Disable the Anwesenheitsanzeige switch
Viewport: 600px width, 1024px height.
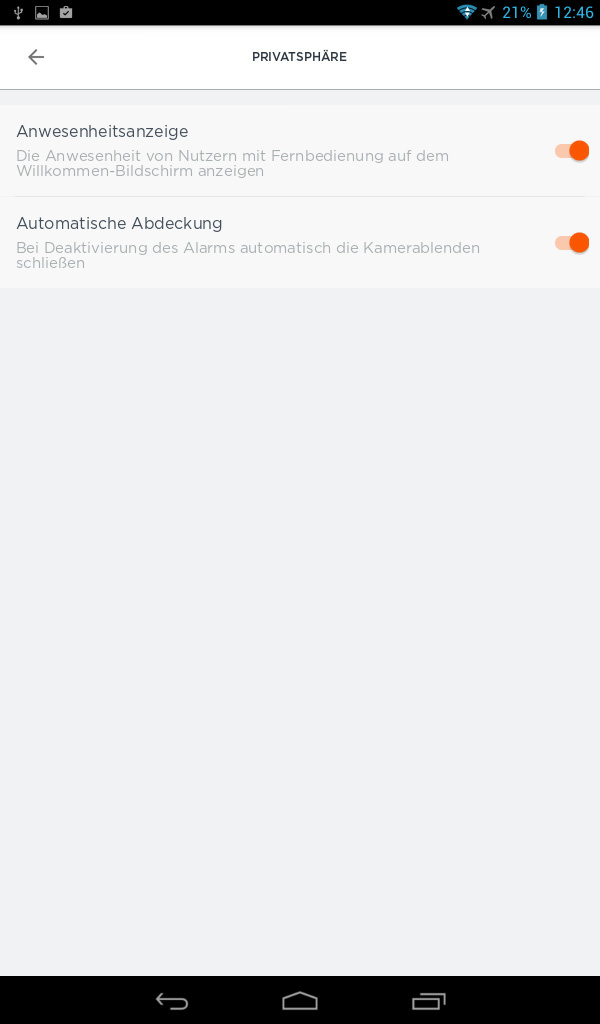pos(572,151)
